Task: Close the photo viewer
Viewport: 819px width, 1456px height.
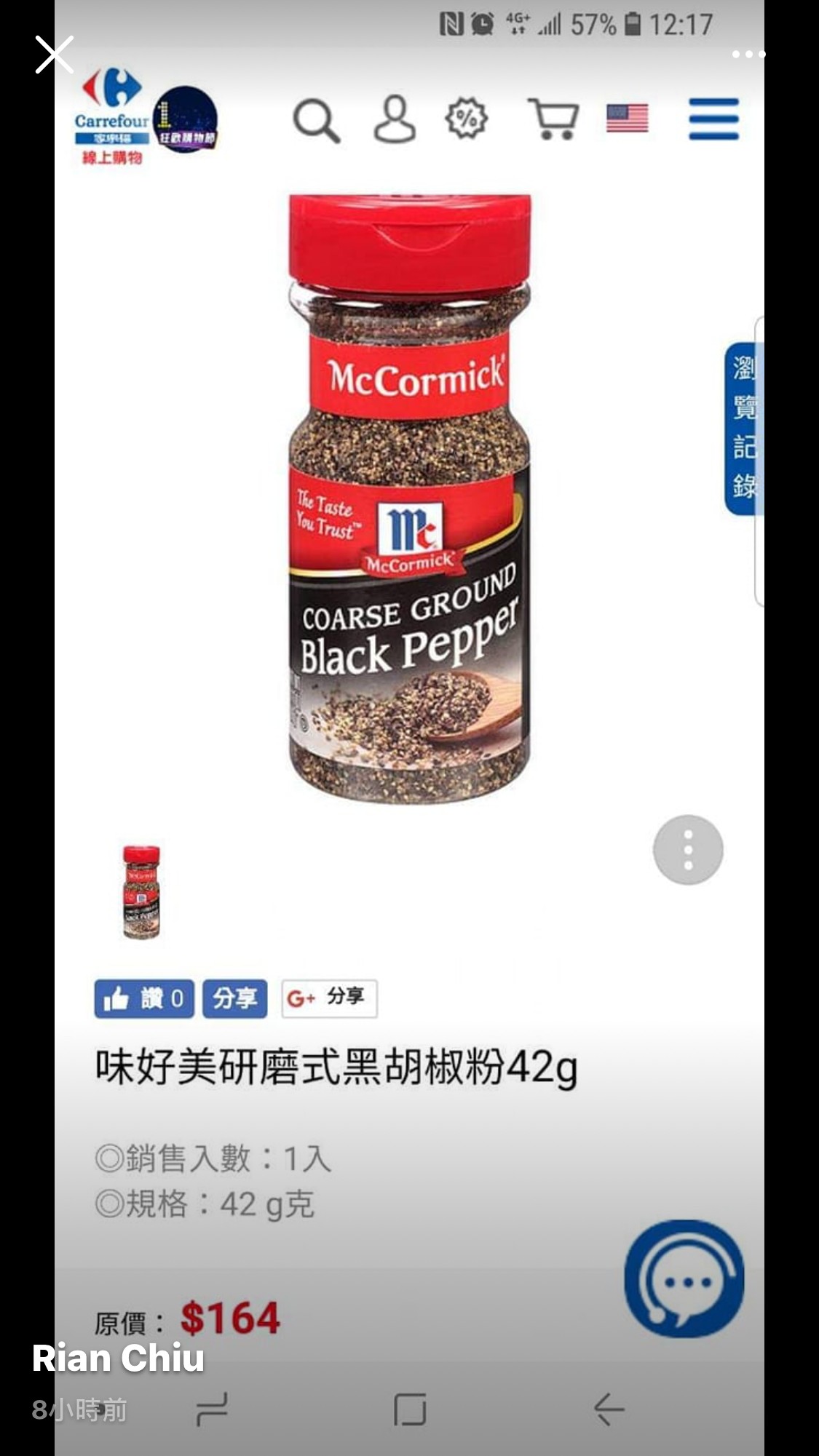Action: (x=55, y=55)
